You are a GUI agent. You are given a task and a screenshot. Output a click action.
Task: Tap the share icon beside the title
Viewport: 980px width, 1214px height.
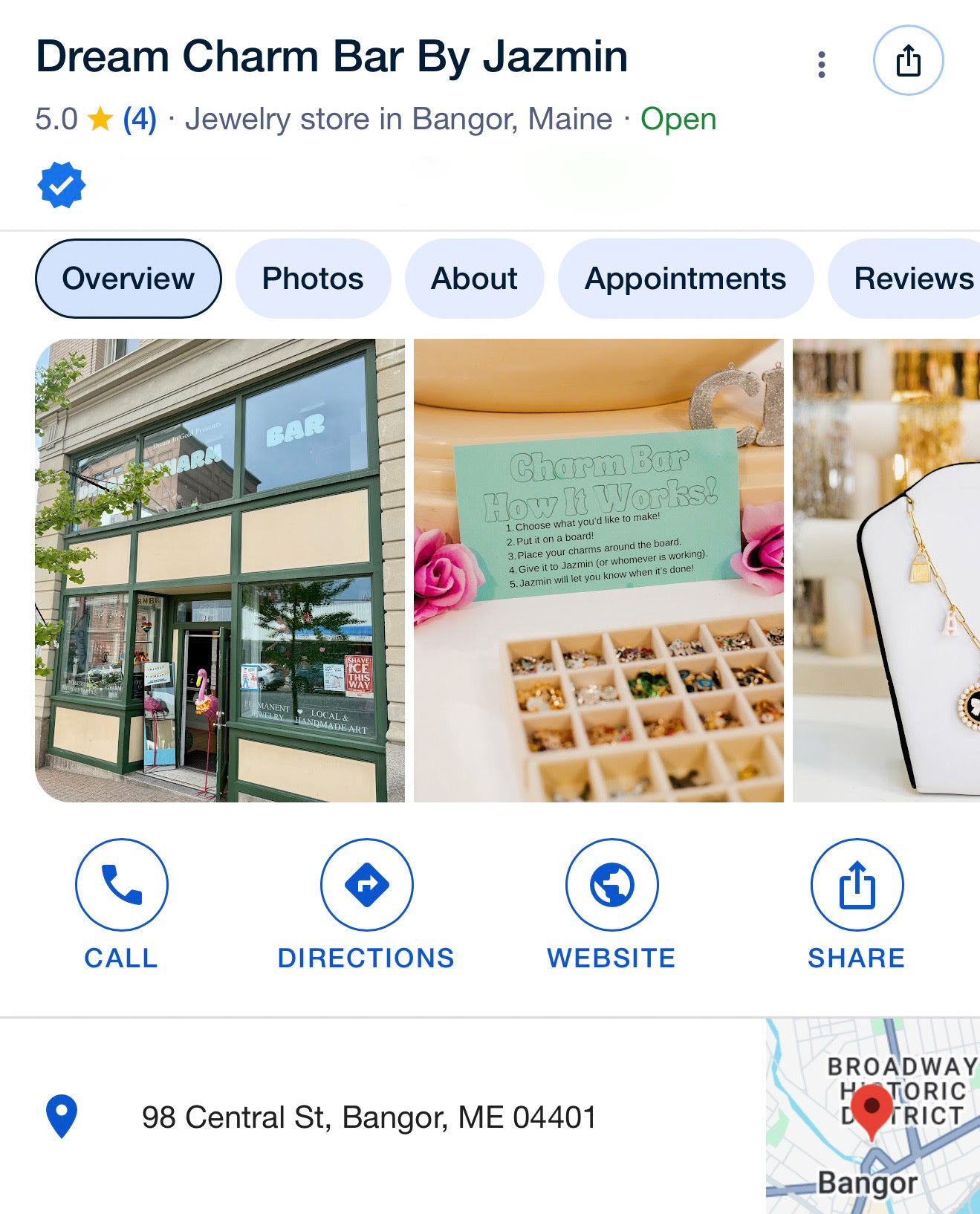point(907,60)
